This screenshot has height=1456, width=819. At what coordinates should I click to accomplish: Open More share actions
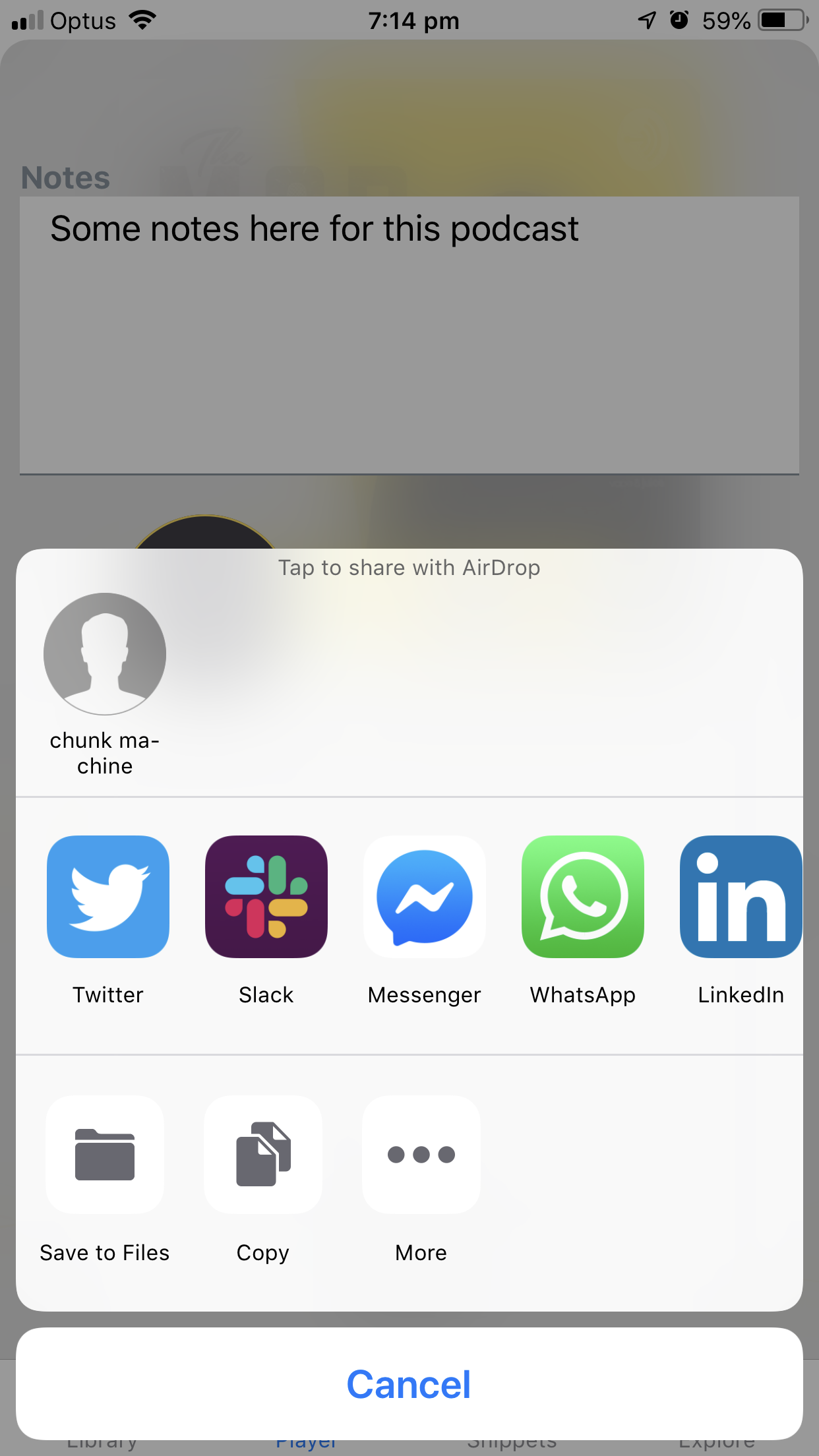pos(421,1155)
